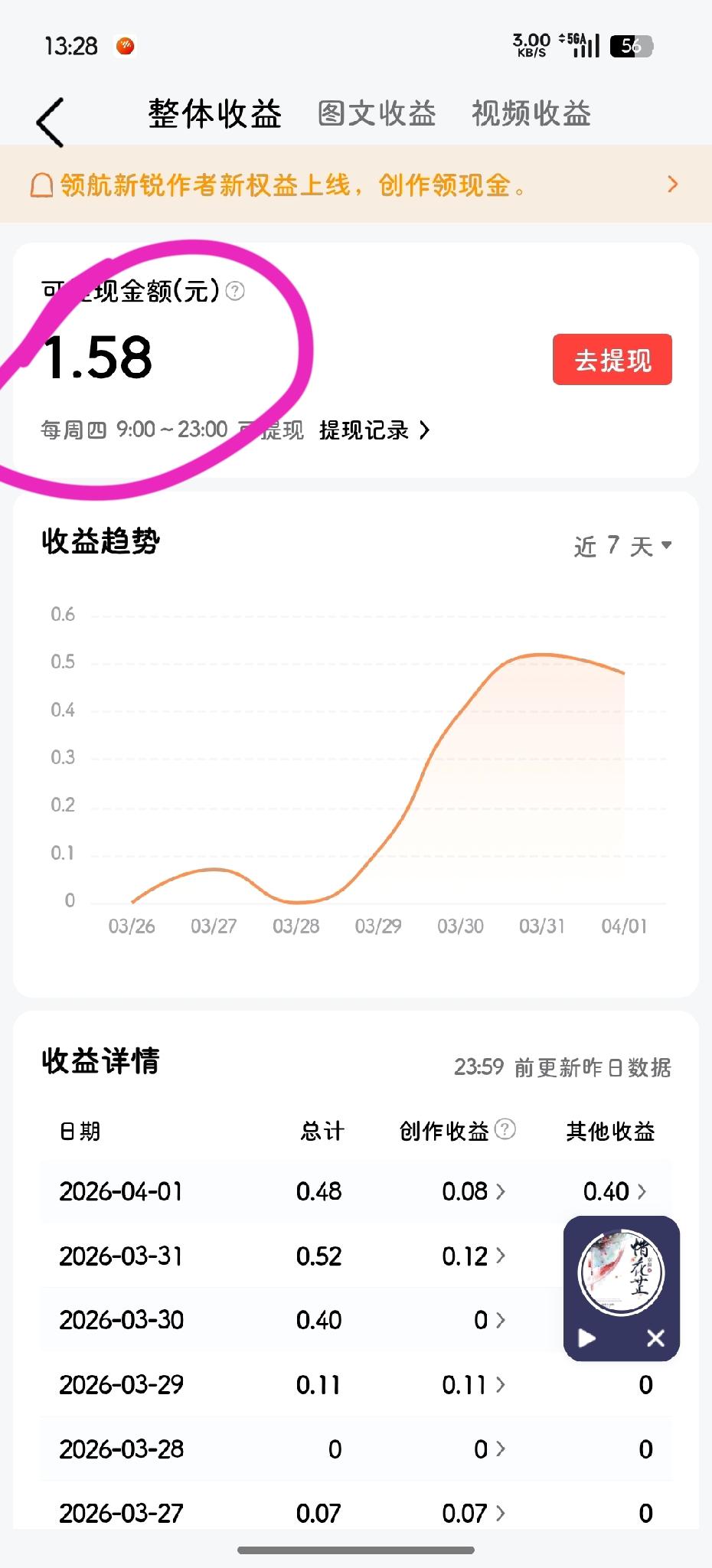Open 提现记录 withdrawal history

pos(373,430)
